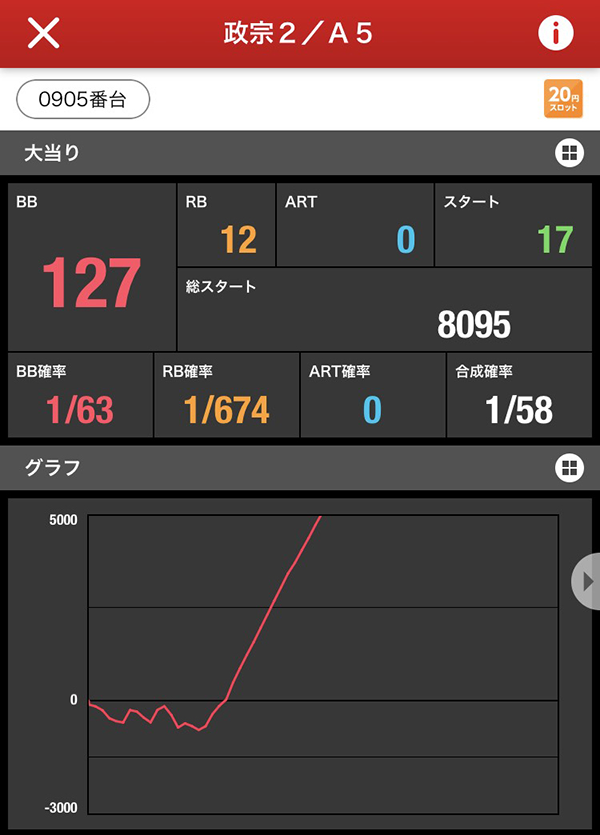Close the 政宗2/A5 machine data screen
Image resolution: width=600 pixels, height=835 pixels.
[43, 34]
